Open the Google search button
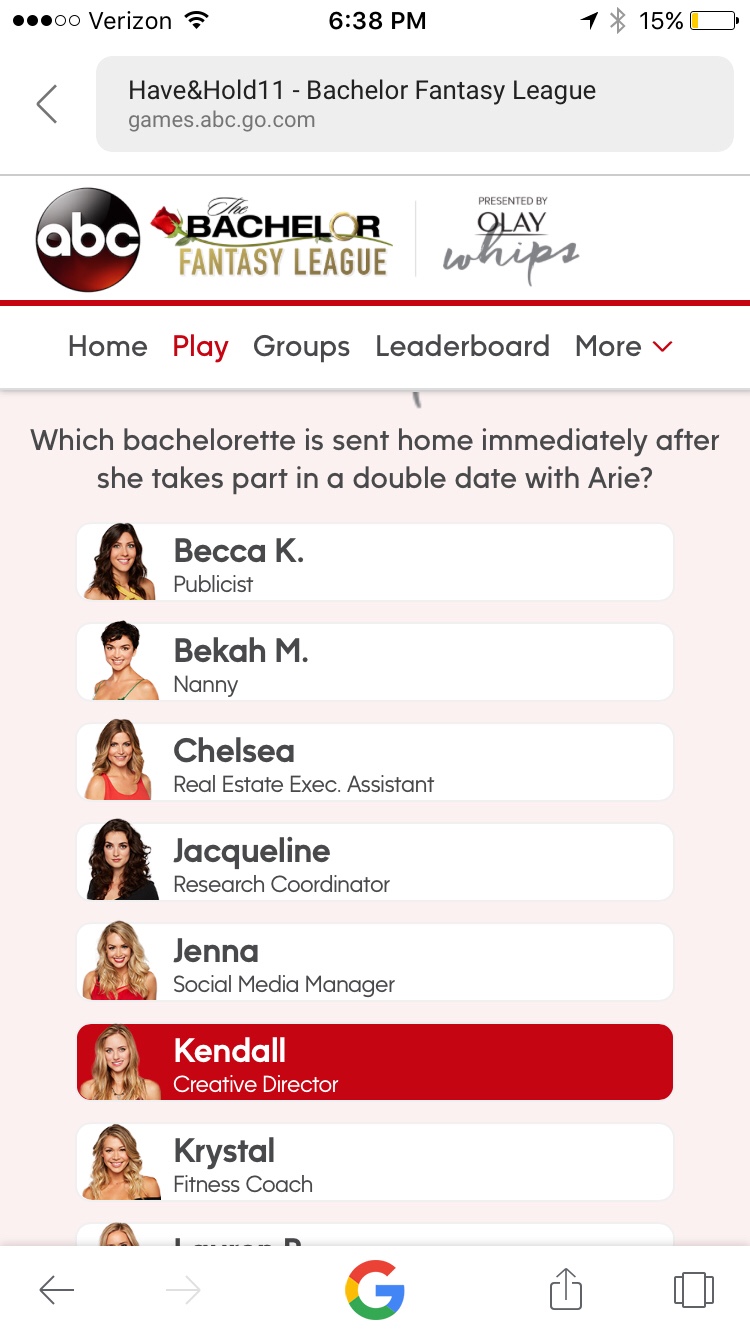This screenshot has width=750, height=1334. click(x=375, y=1290)
